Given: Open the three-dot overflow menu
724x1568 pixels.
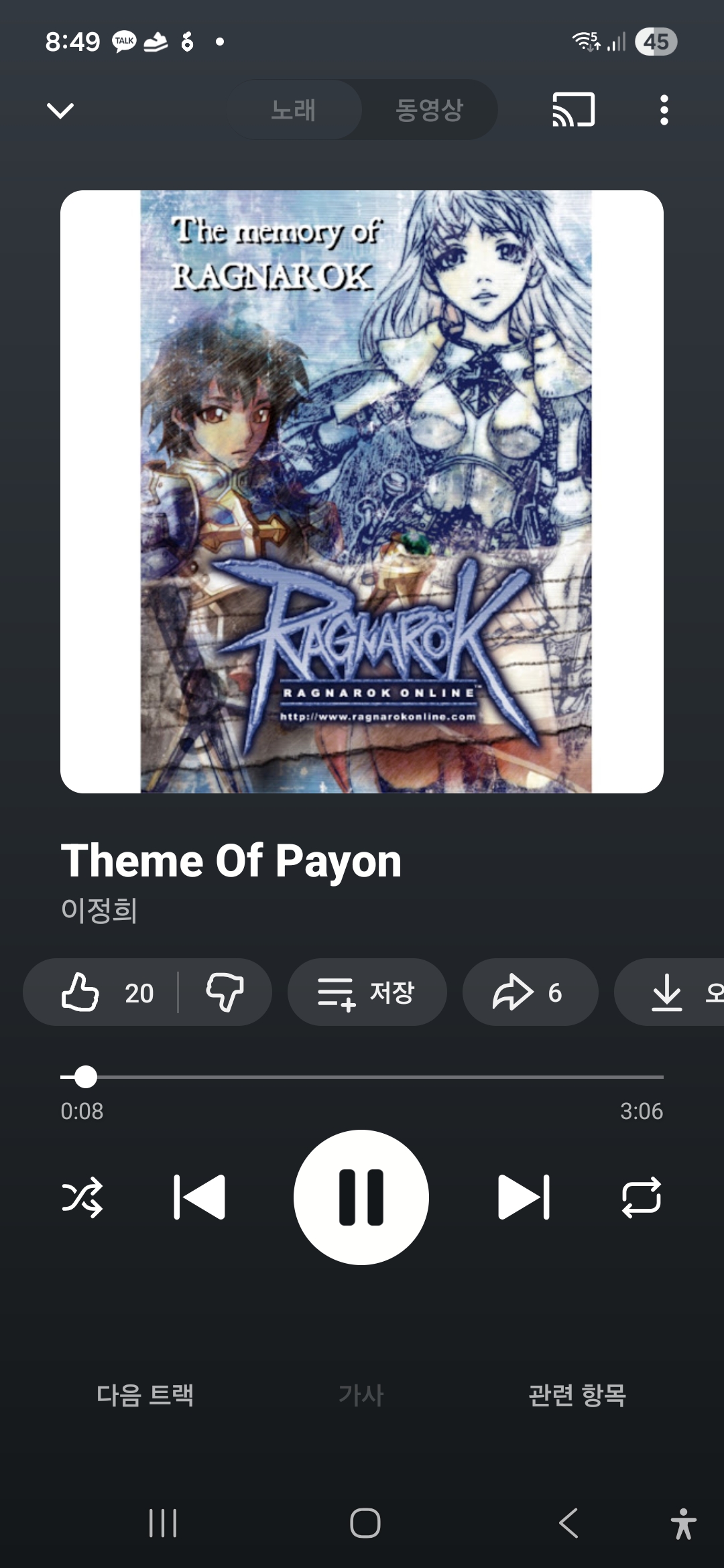Looking at the screenshot, I should click(x=664, y=110).
